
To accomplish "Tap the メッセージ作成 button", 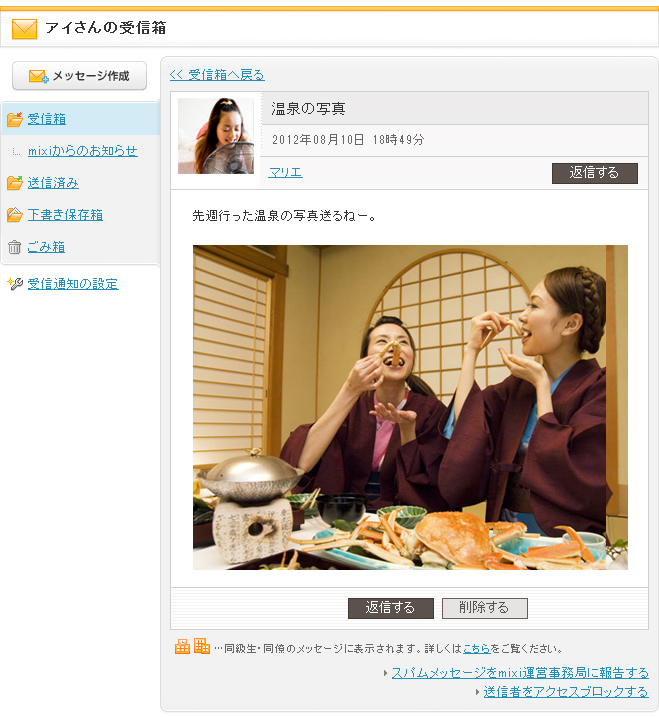I will [x=79, y=76].
